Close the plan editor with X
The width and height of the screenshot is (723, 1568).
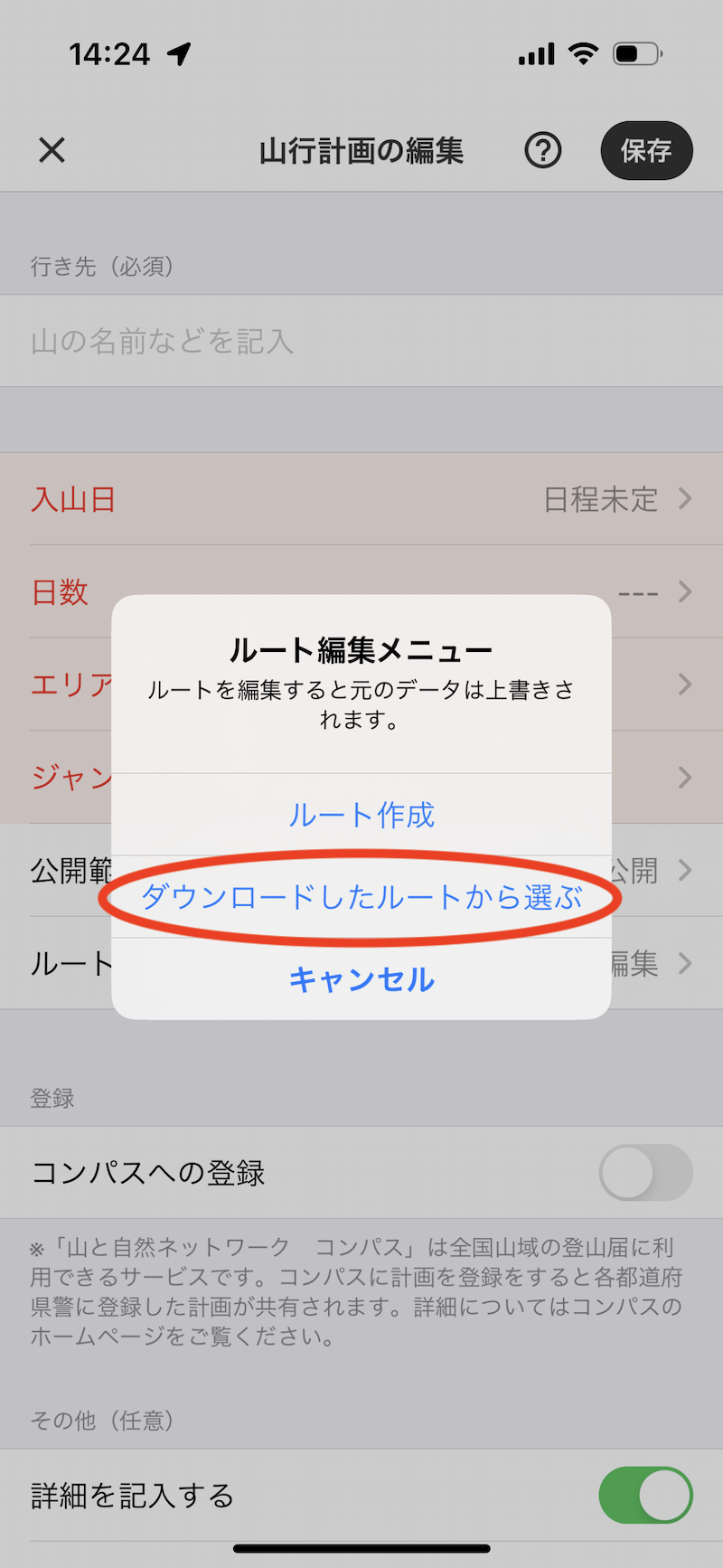(x=52, y=150)
